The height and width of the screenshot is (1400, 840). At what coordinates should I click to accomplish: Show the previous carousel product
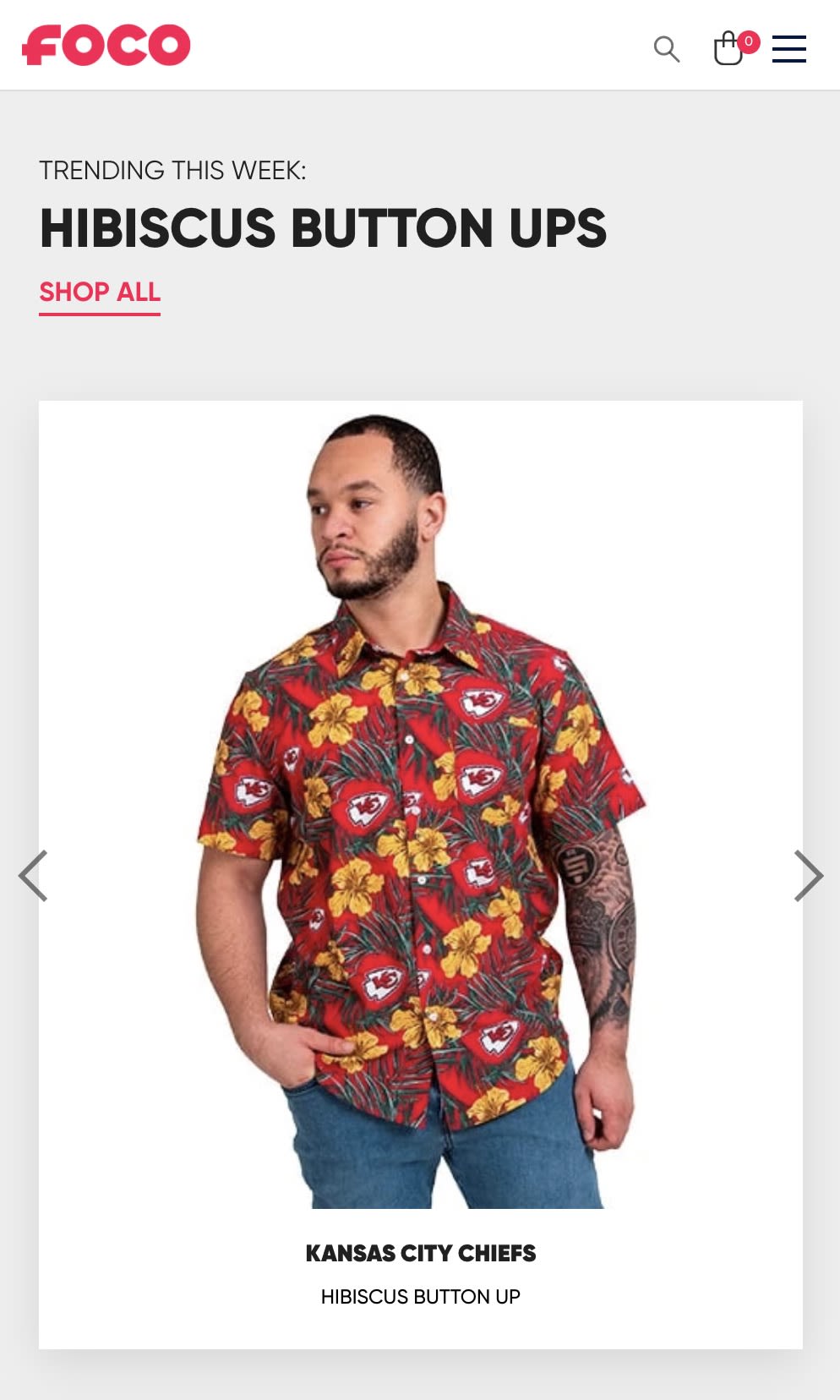34,876
